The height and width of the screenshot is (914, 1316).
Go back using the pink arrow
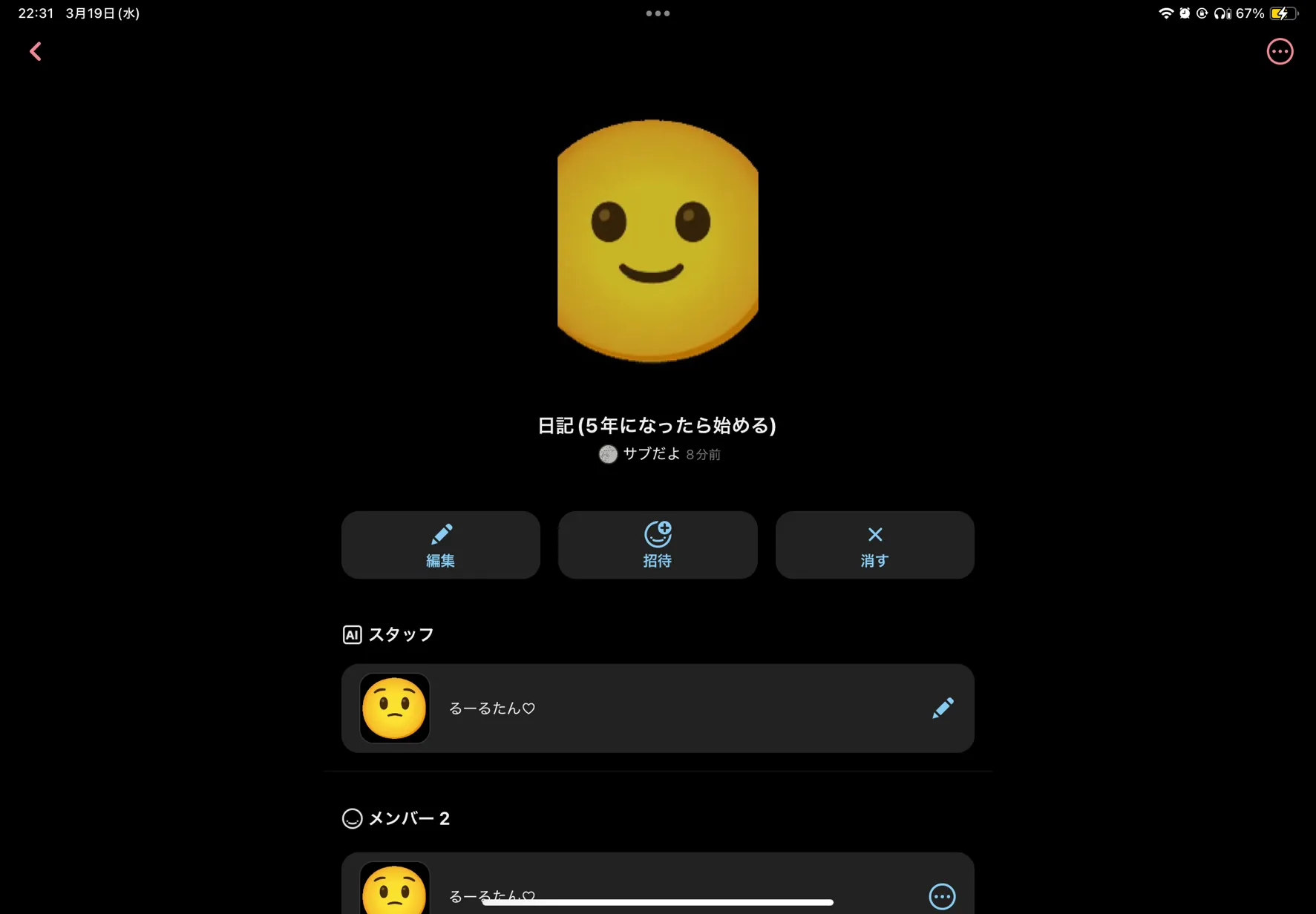[35, 51]
